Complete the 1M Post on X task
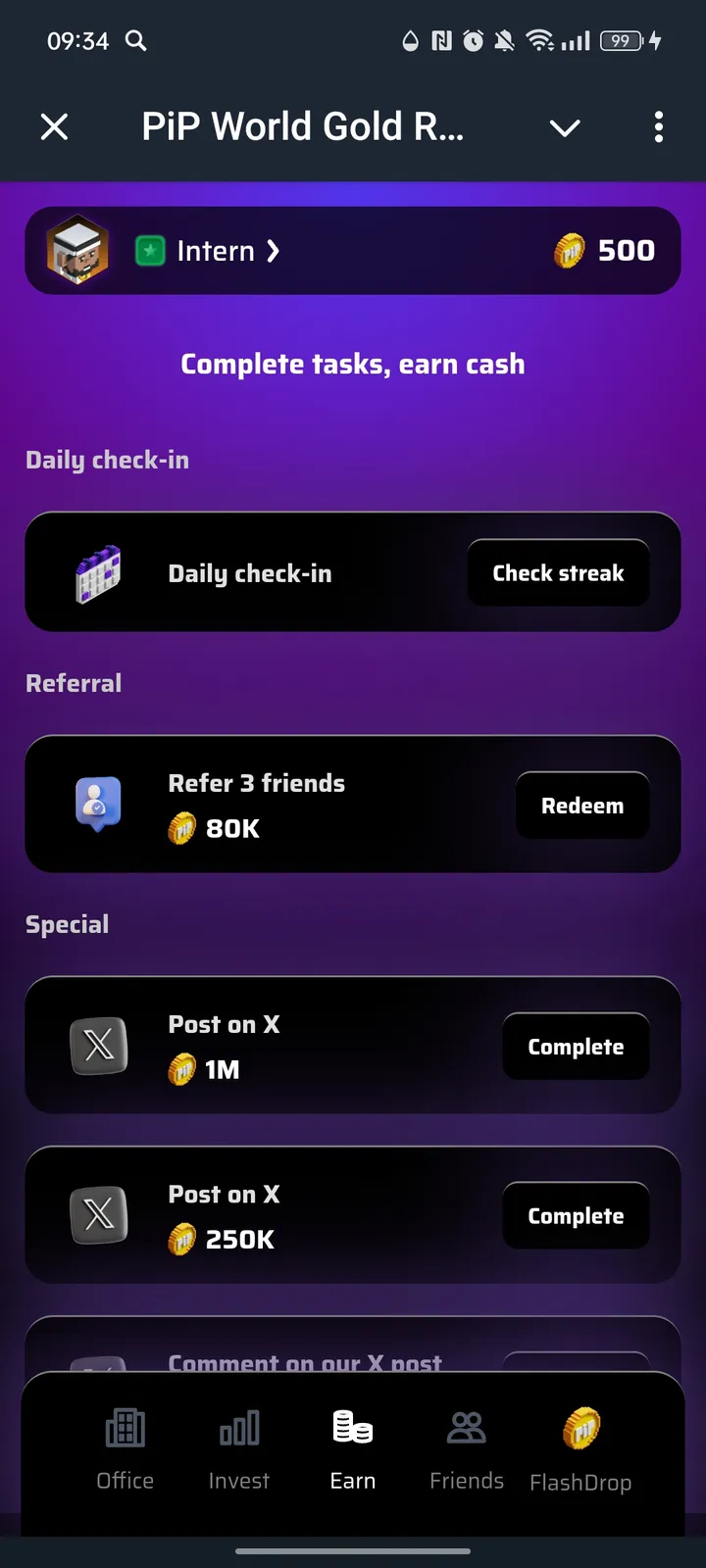This screenshot has height=1568, width=706. pyautogui.click(x=576, y=1047)
